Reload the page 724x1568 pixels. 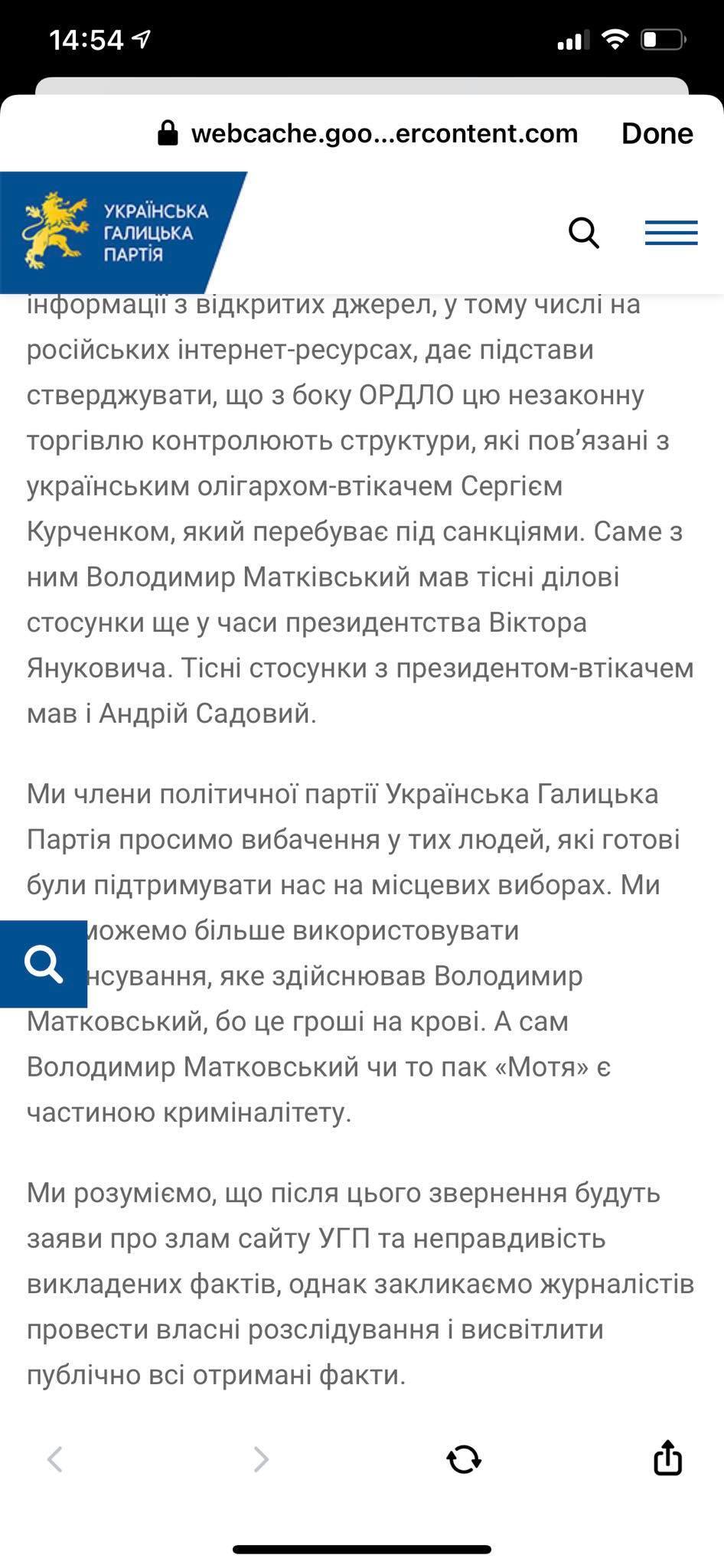pos(464,1459)
